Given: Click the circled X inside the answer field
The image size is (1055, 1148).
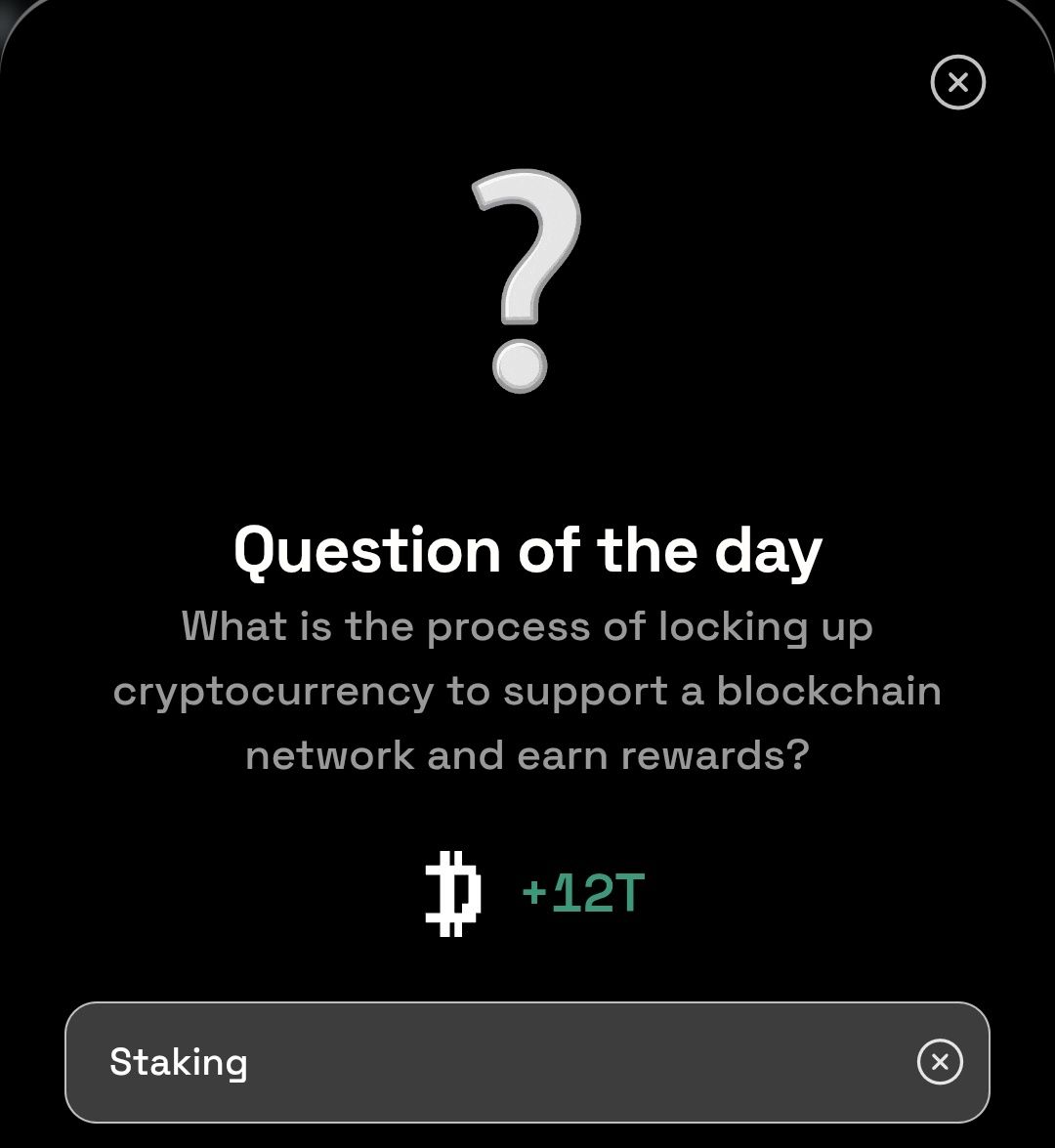Looking at the screenshot, I should coord(940,1062).
